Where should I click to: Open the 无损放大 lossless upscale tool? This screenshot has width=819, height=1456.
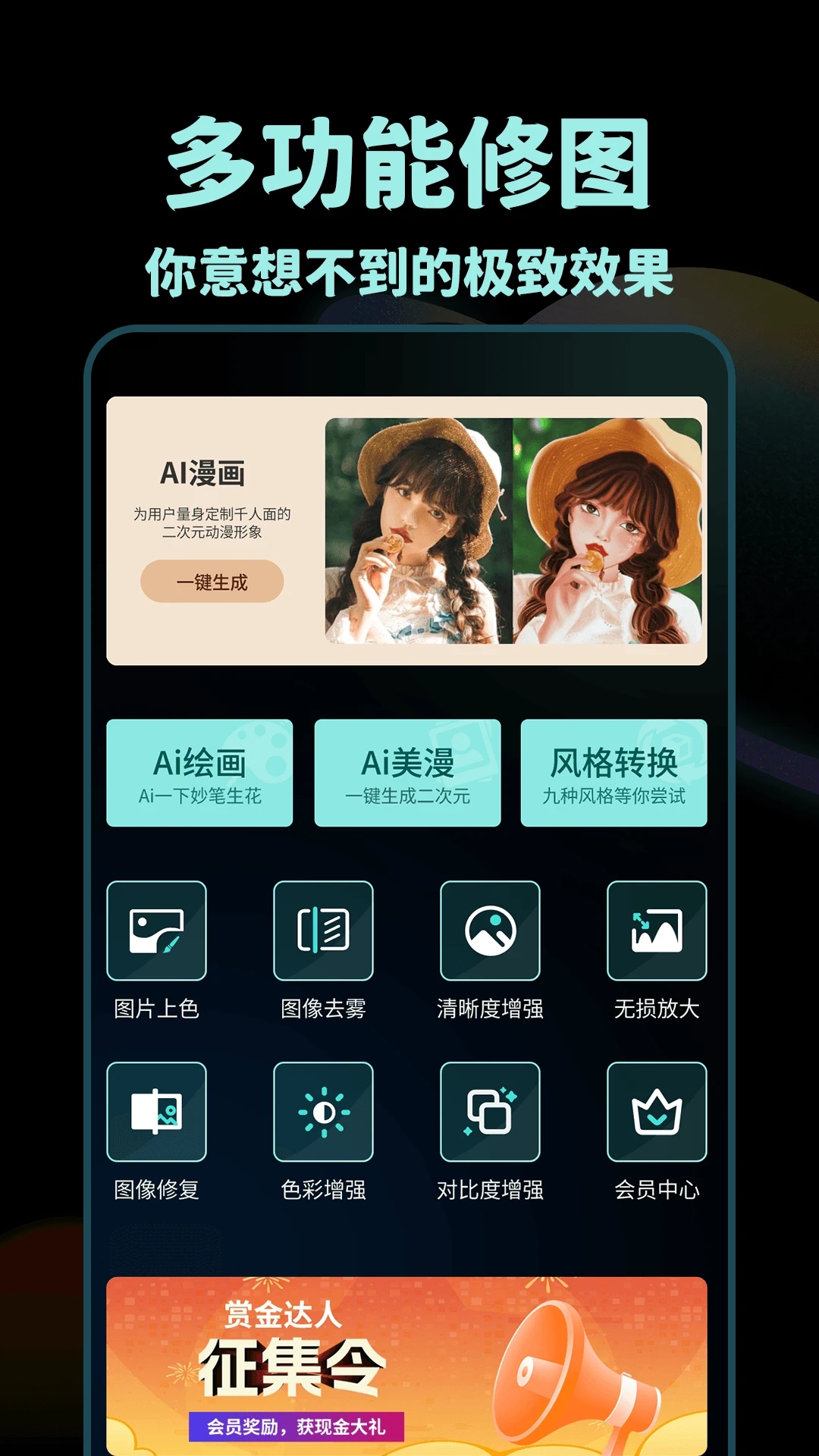657,933
